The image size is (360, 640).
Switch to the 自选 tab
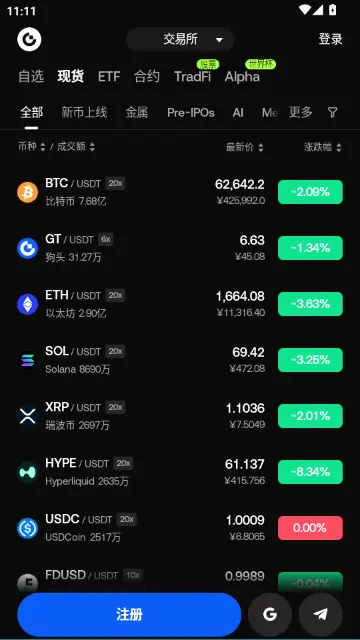coord(31,76)
